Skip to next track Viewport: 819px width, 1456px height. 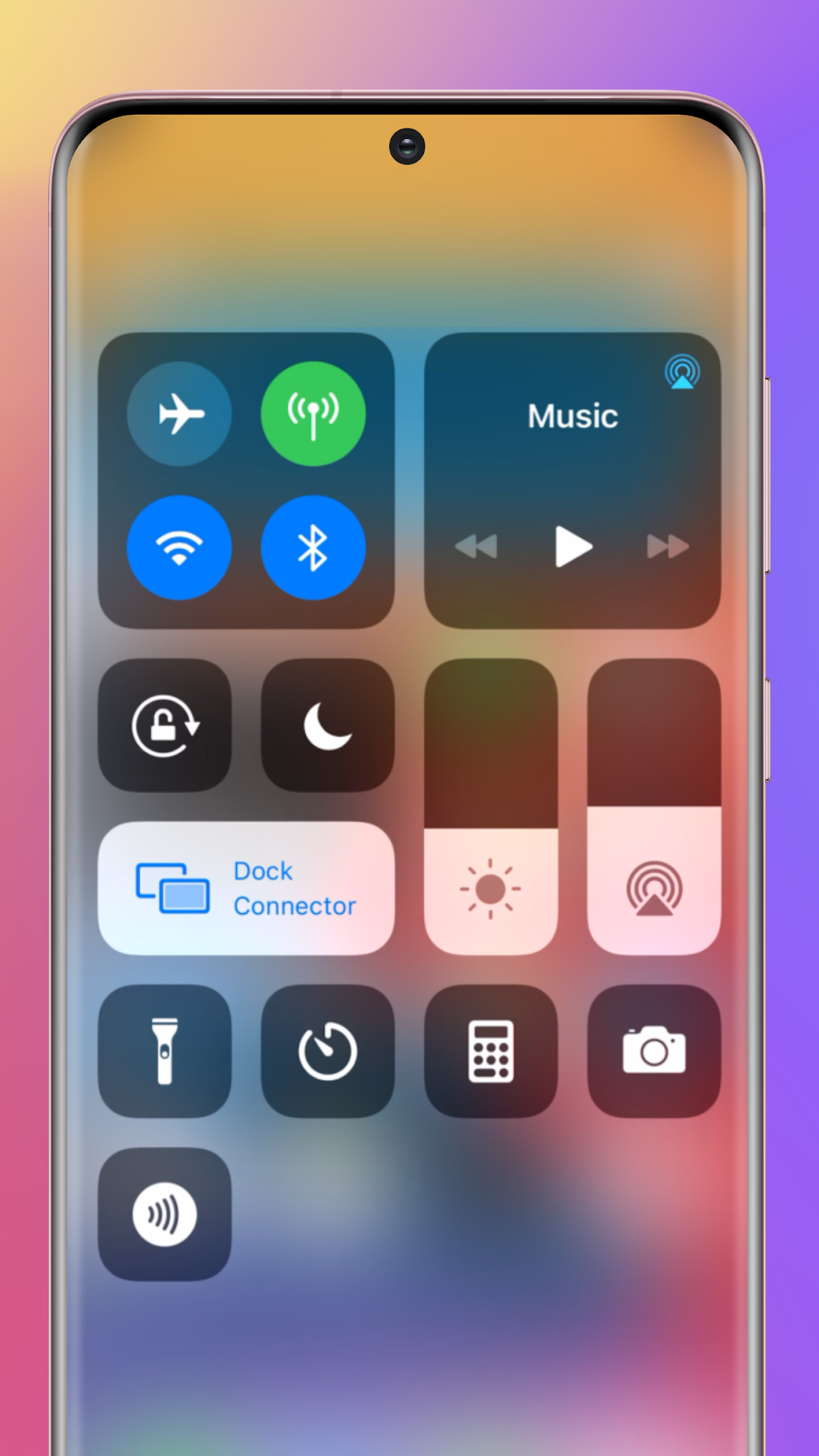point(667,546)
